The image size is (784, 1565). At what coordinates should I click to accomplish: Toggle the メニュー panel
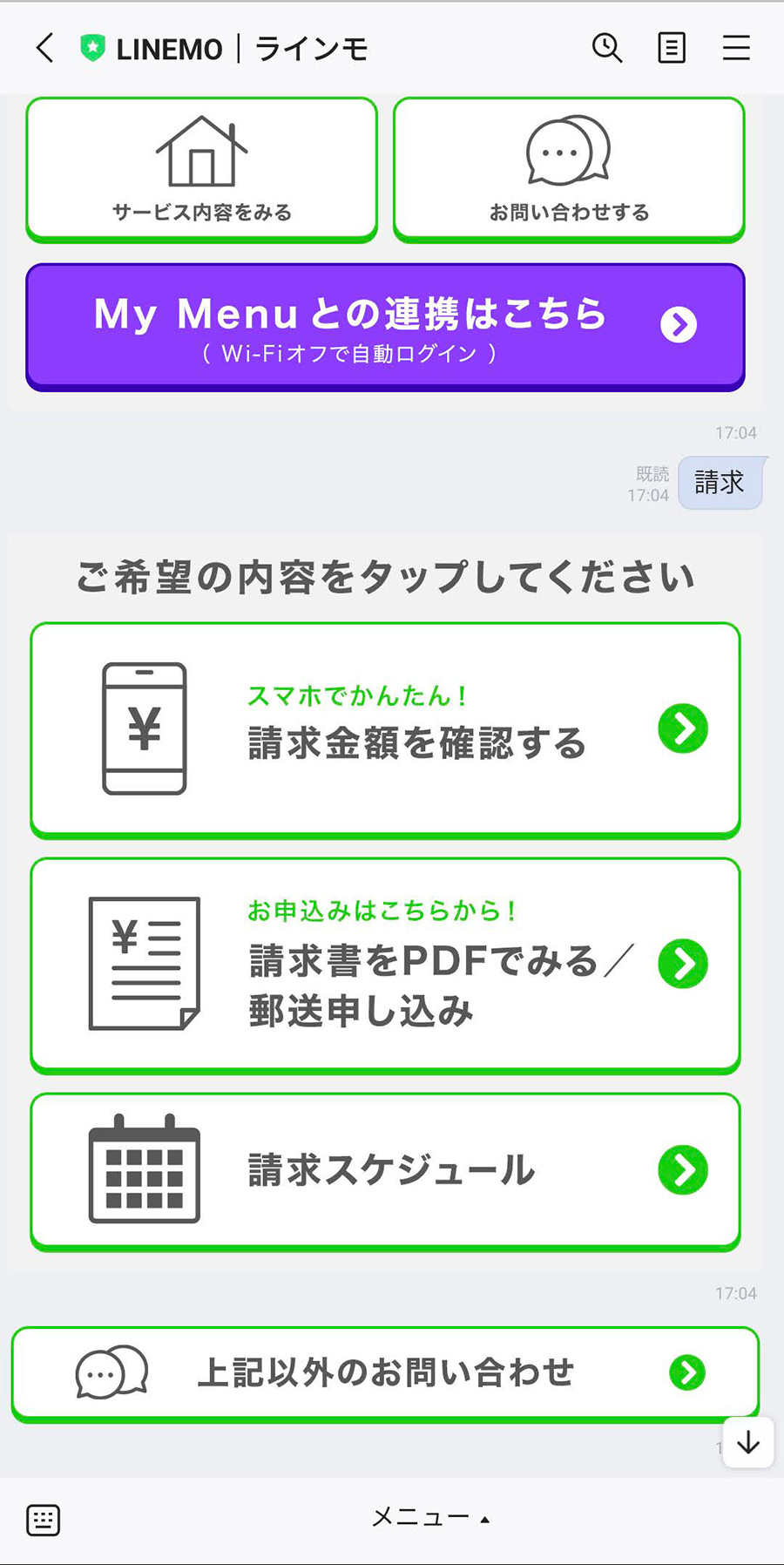click(x=430, y=1518)
